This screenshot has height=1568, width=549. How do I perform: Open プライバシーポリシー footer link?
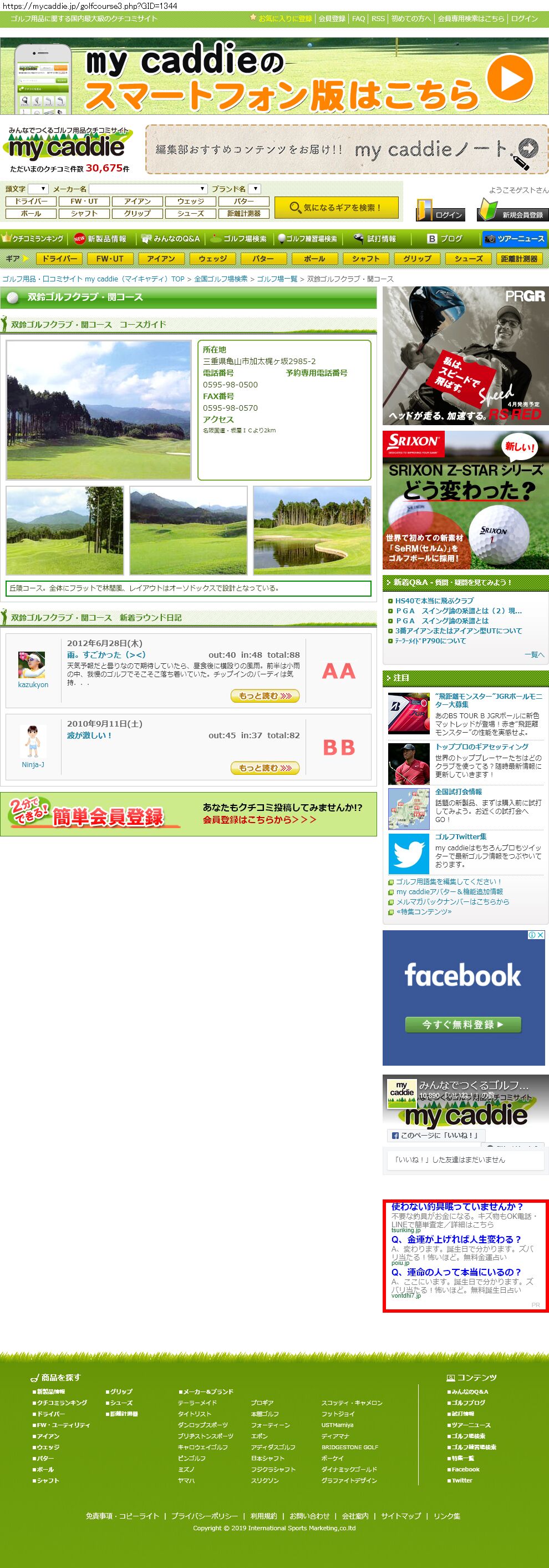[204, 1516]
